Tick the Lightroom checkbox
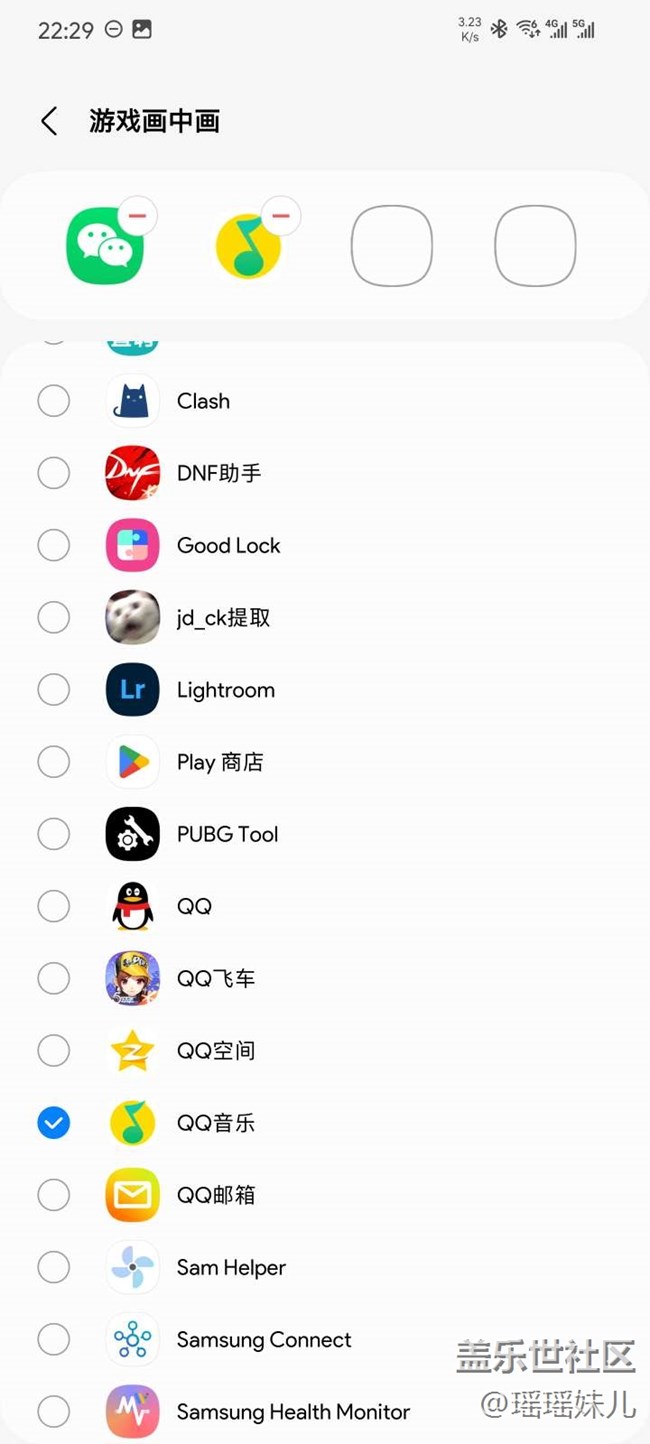The image size is (650, 1444). [x=54, y=690]
